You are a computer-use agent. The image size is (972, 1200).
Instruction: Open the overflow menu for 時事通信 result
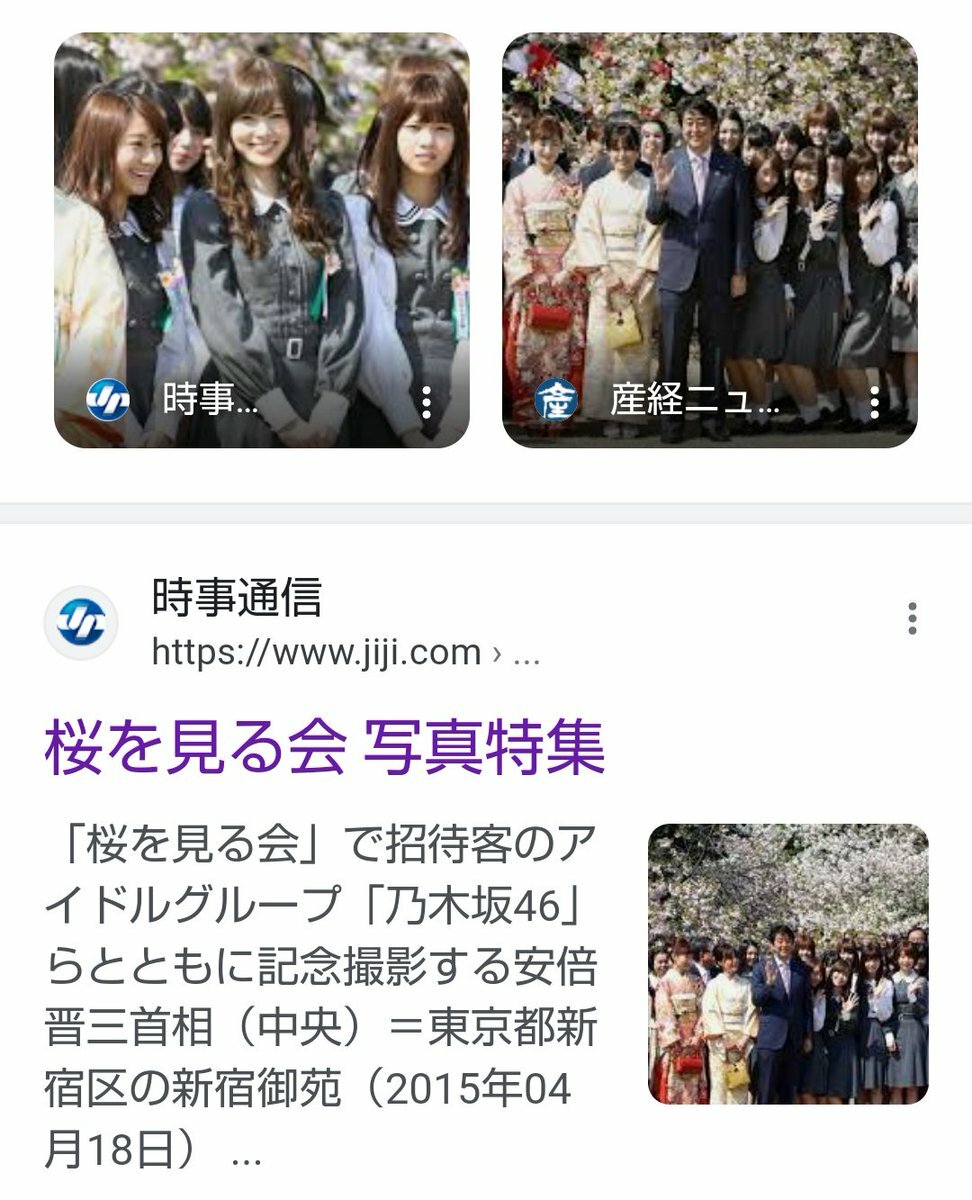[x=911, y=619]
